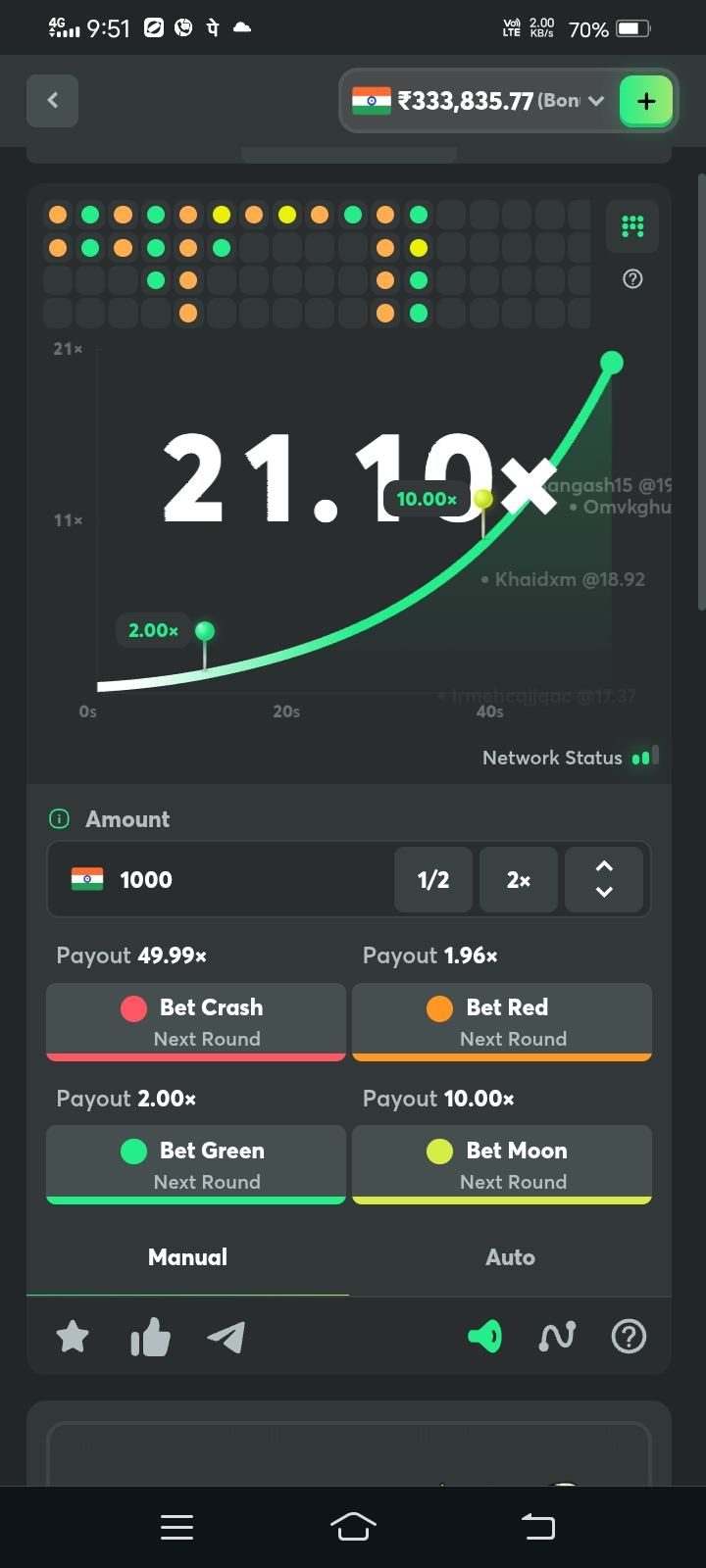Double the bet with the 2× button
Screen dimensions: 706x1568
tap(519, 880)
